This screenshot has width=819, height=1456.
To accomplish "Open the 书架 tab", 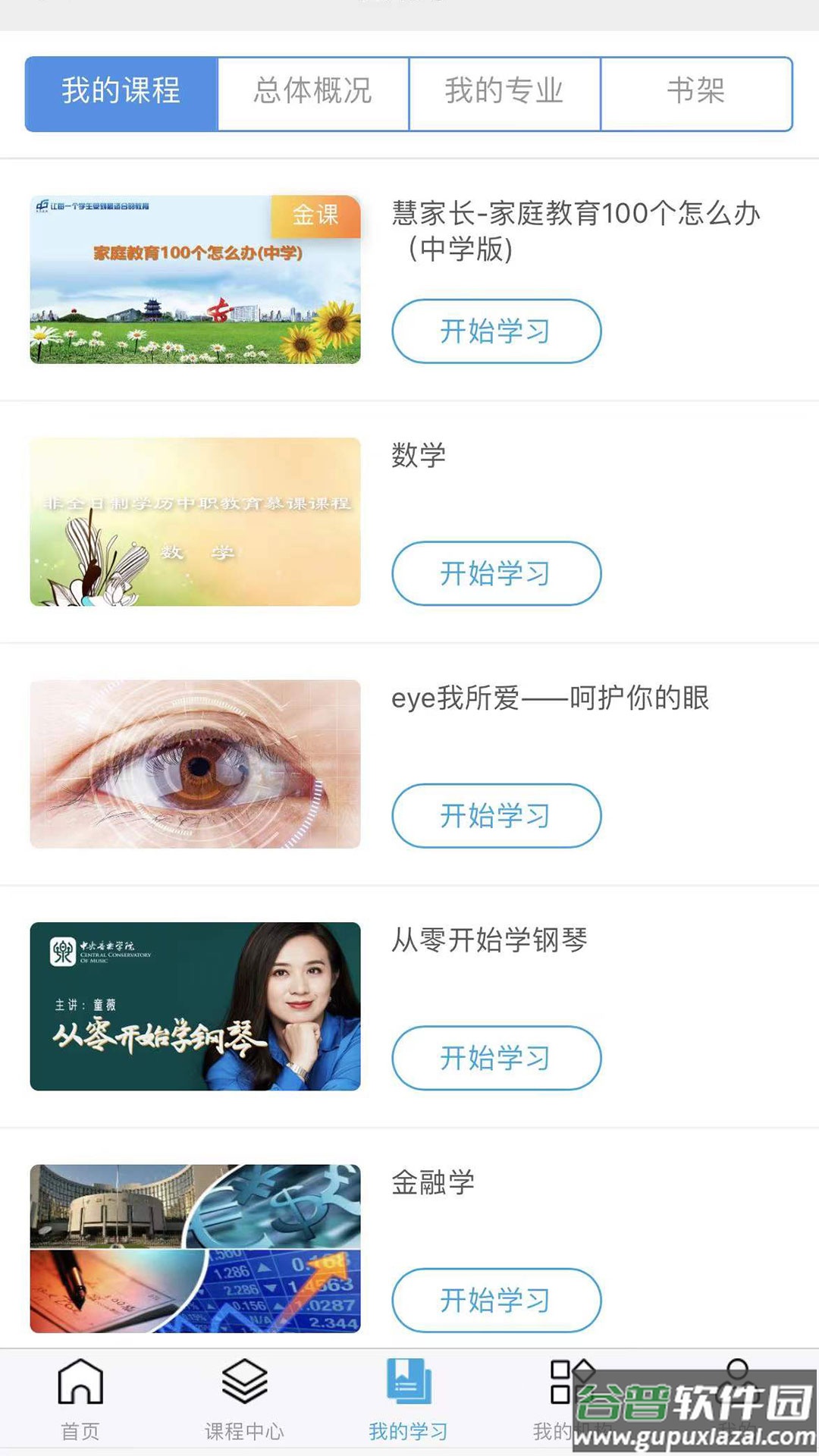I will 696,93.
